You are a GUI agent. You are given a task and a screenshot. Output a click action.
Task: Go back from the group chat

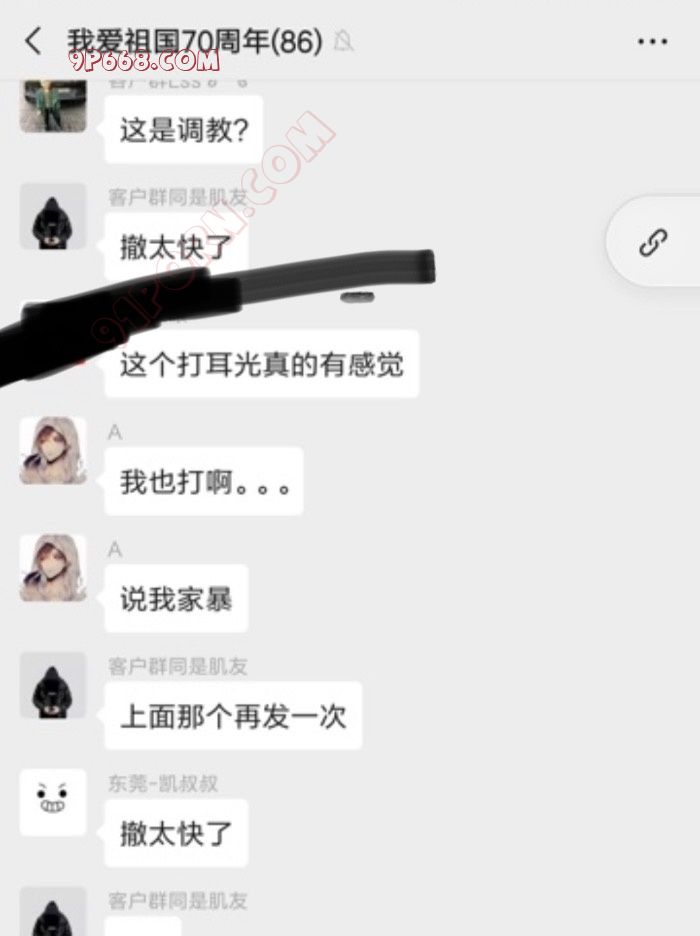click(33, 41)
